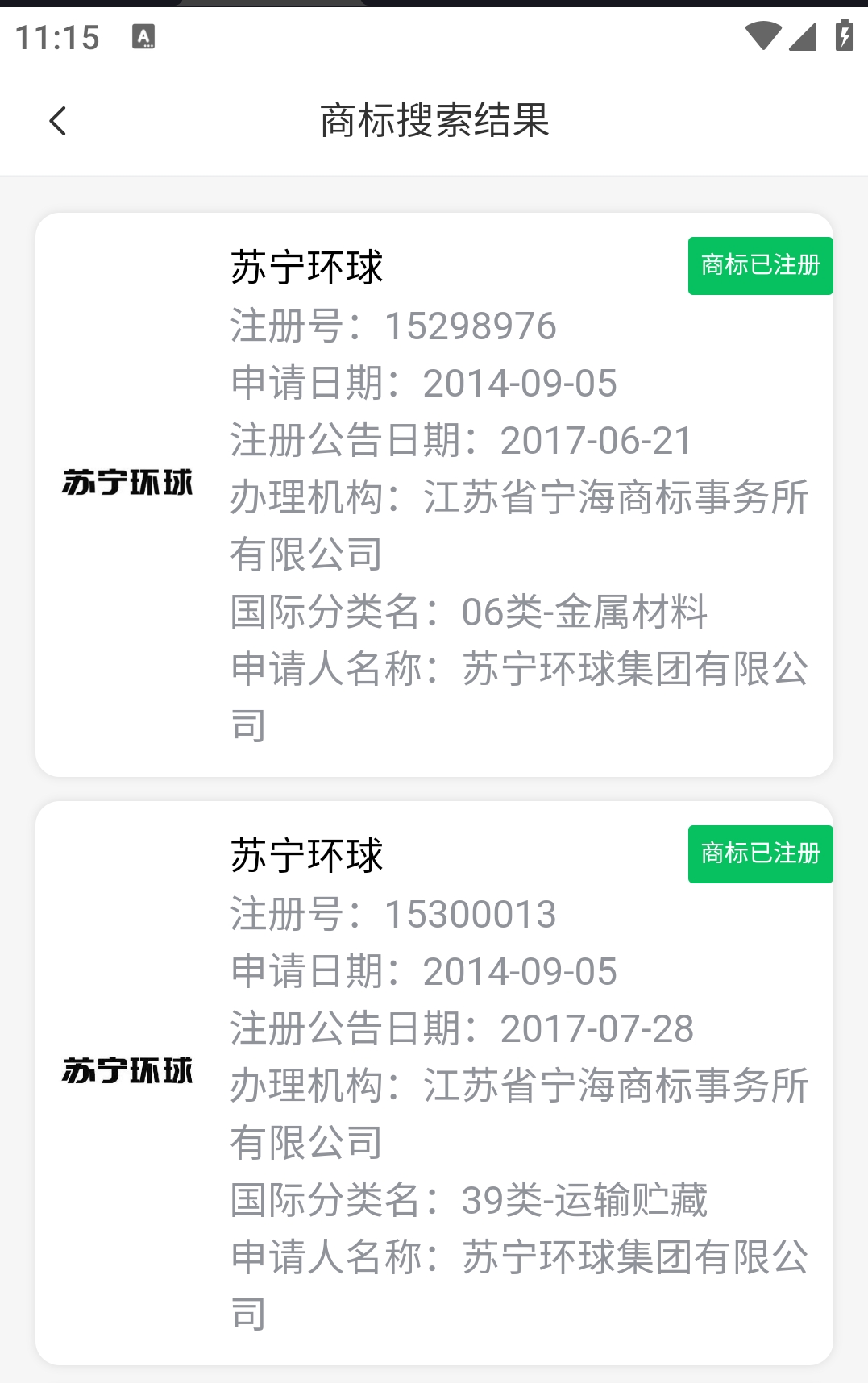Tap the input method icon in status bar
Viewport: 868px width, 1383px height.
tap(143, 36)
